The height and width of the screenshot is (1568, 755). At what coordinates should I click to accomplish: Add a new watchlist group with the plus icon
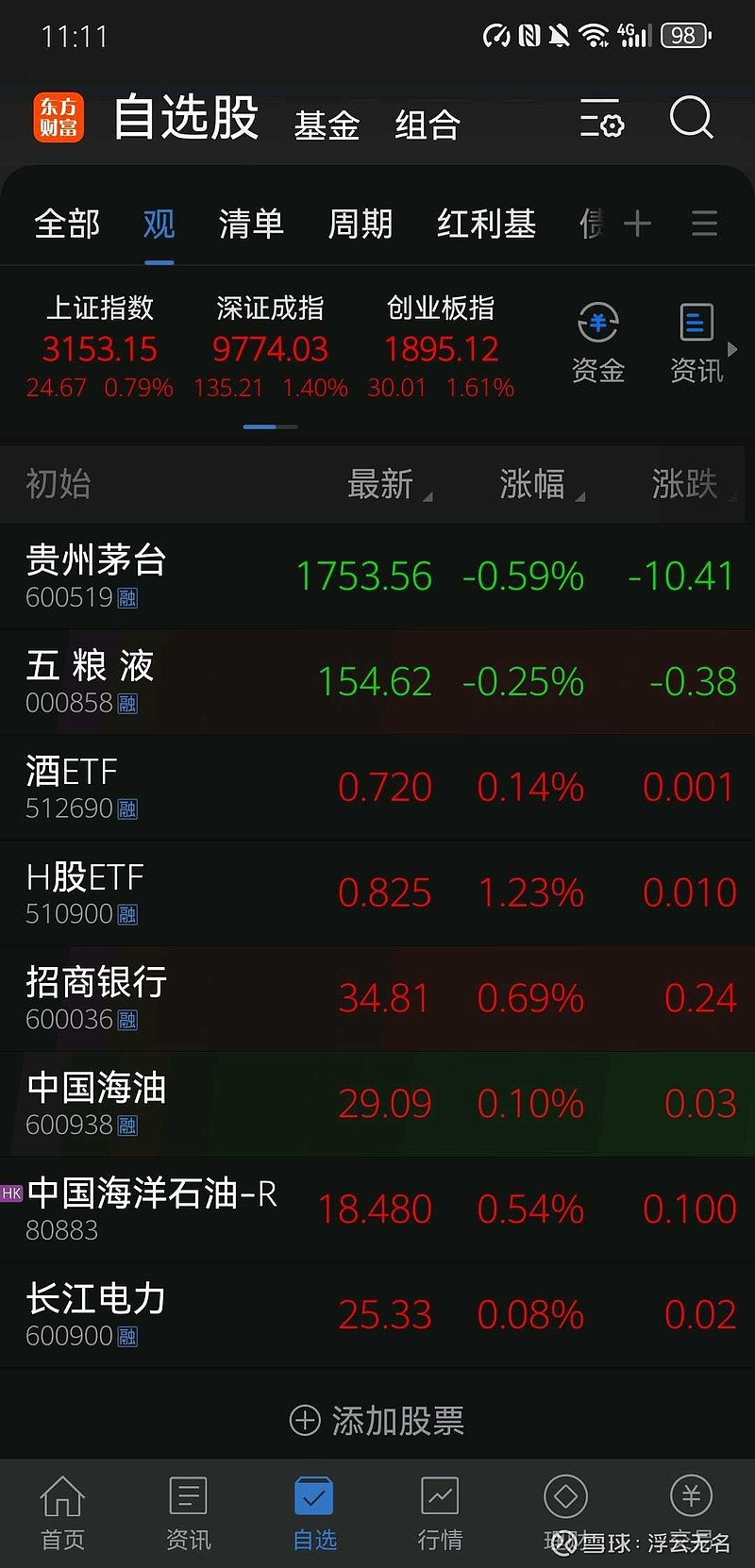pyautogui.click(x=638, y=224)
